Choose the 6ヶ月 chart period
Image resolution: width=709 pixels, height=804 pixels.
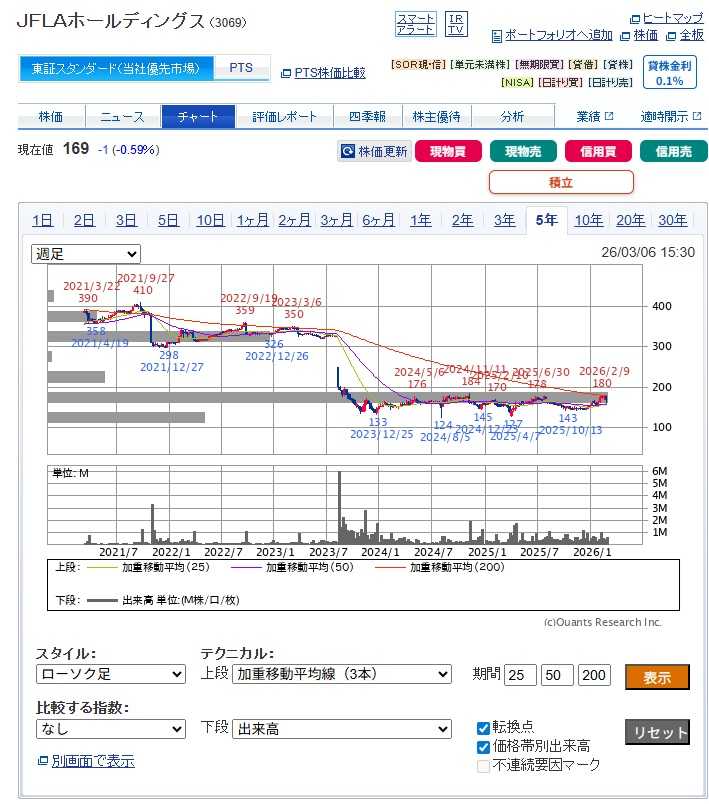tap(378, 220)
